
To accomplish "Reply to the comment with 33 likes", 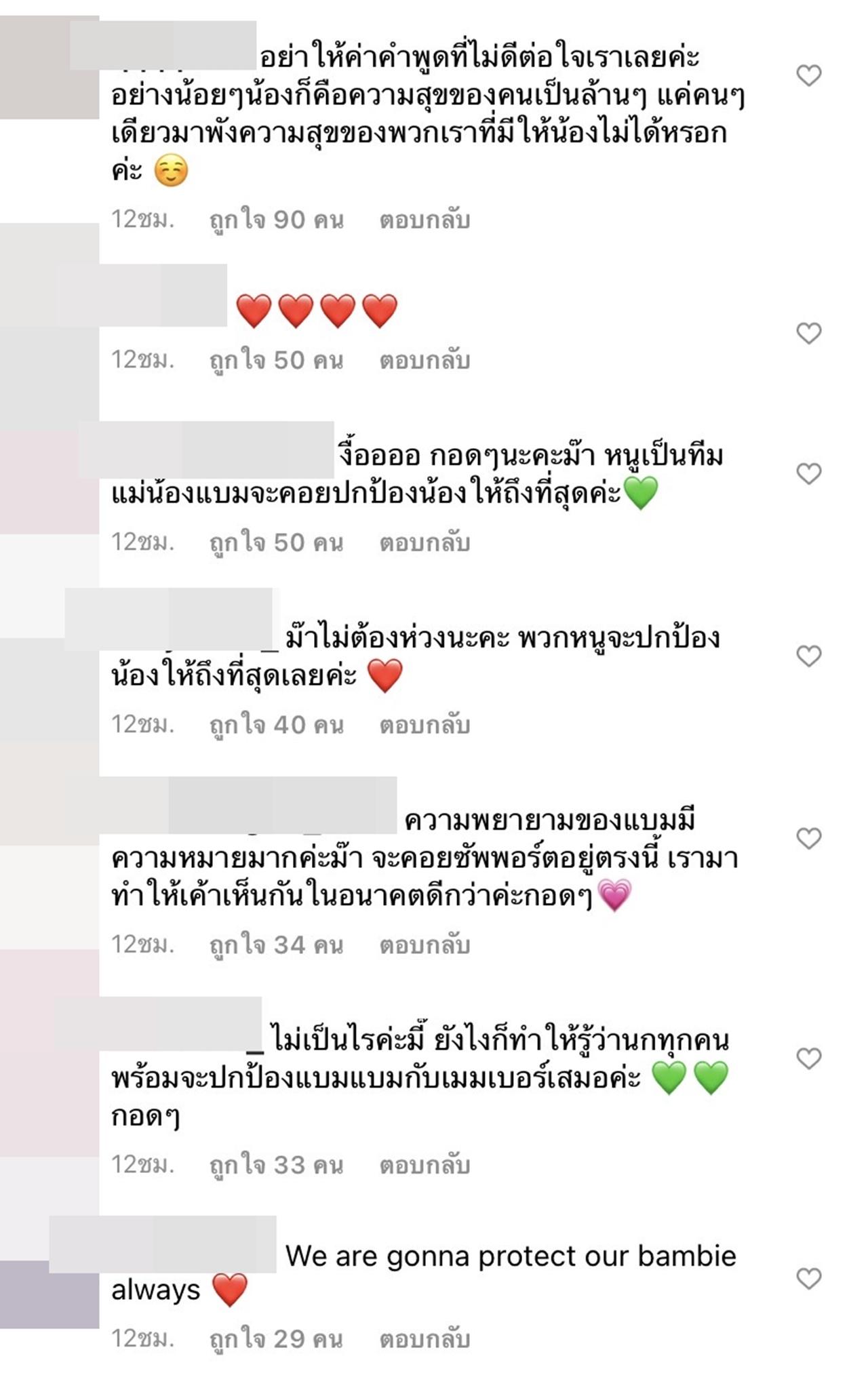I will [x=425, y=1165].
